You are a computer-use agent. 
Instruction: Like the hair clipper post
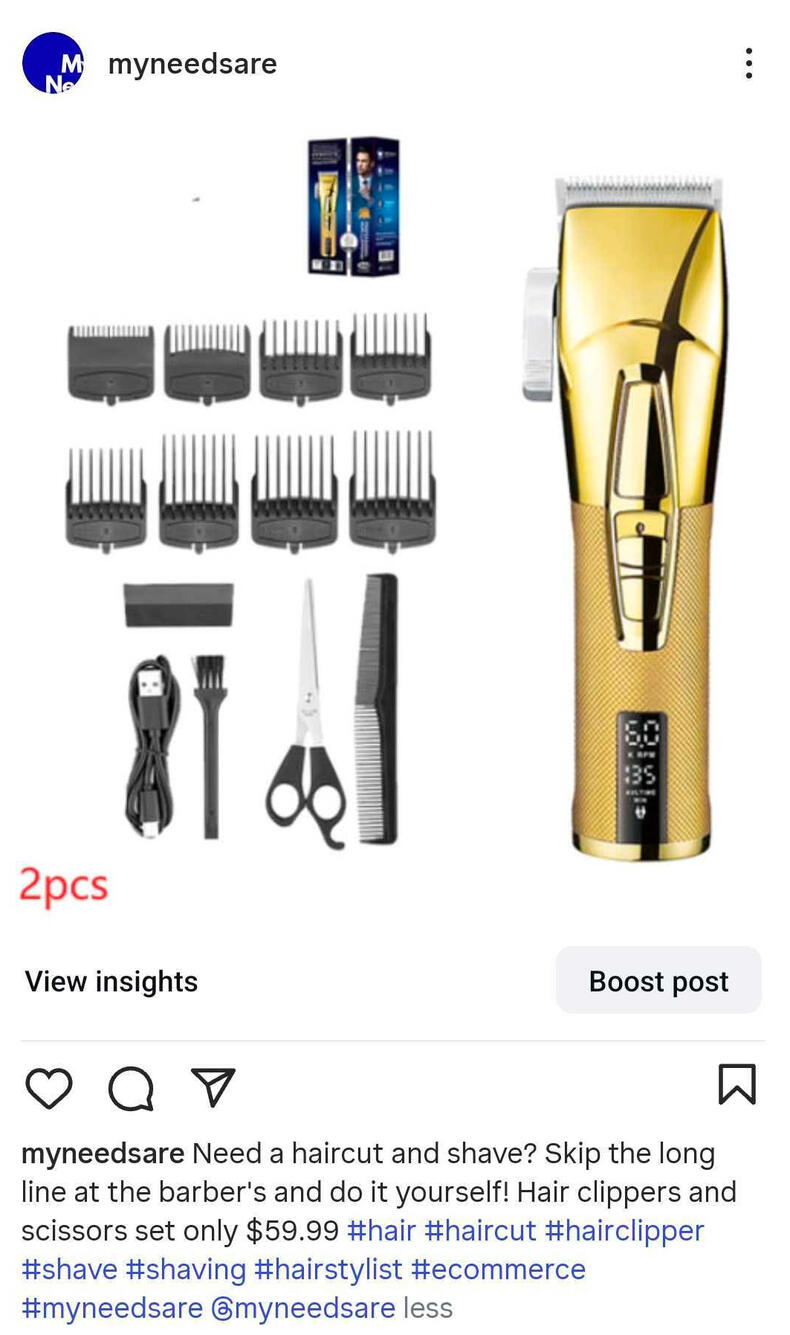tap(48, 1088)
